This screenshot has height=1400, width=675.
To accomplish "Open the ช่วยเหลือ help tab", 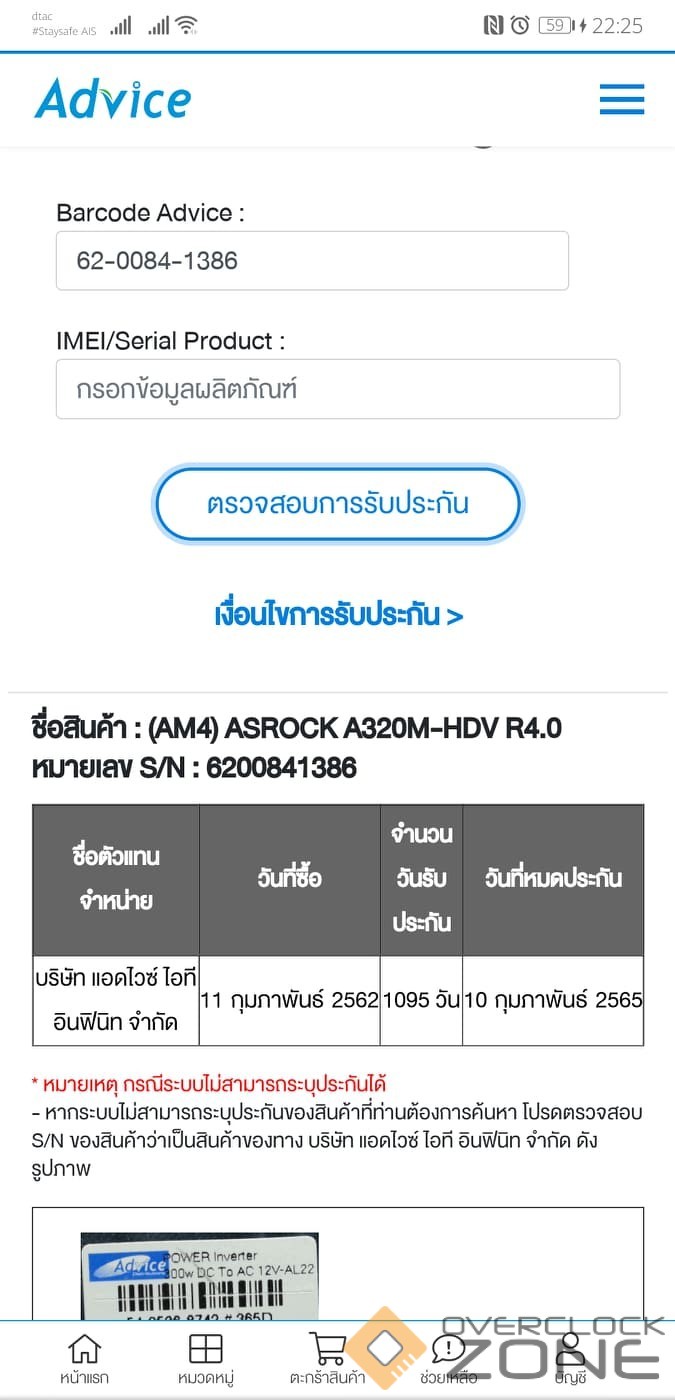I will (x=448, y=1360).
